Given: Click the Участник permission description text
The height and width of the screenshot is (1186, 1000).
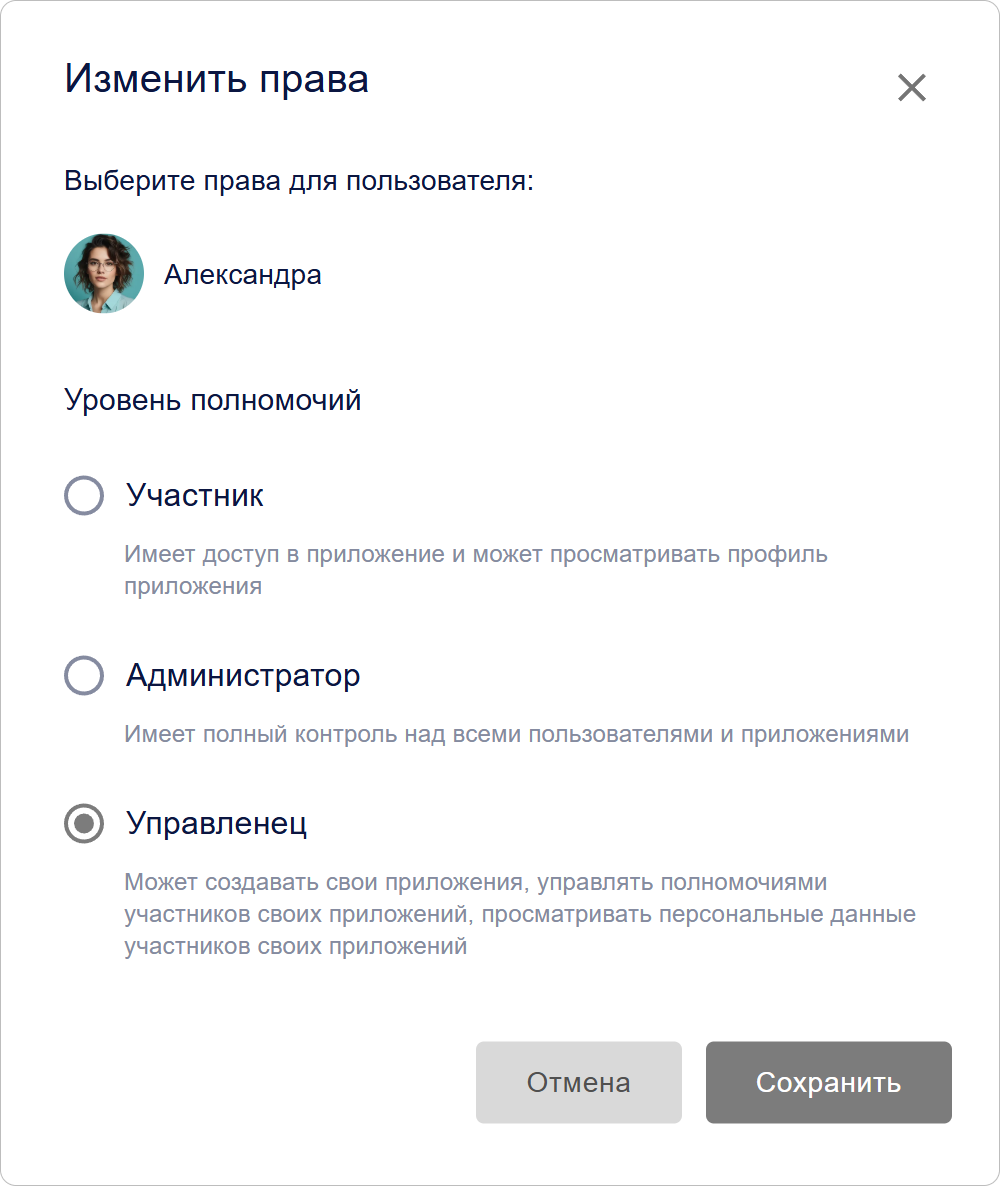Looking at the screenshot, I should [475, 570].
